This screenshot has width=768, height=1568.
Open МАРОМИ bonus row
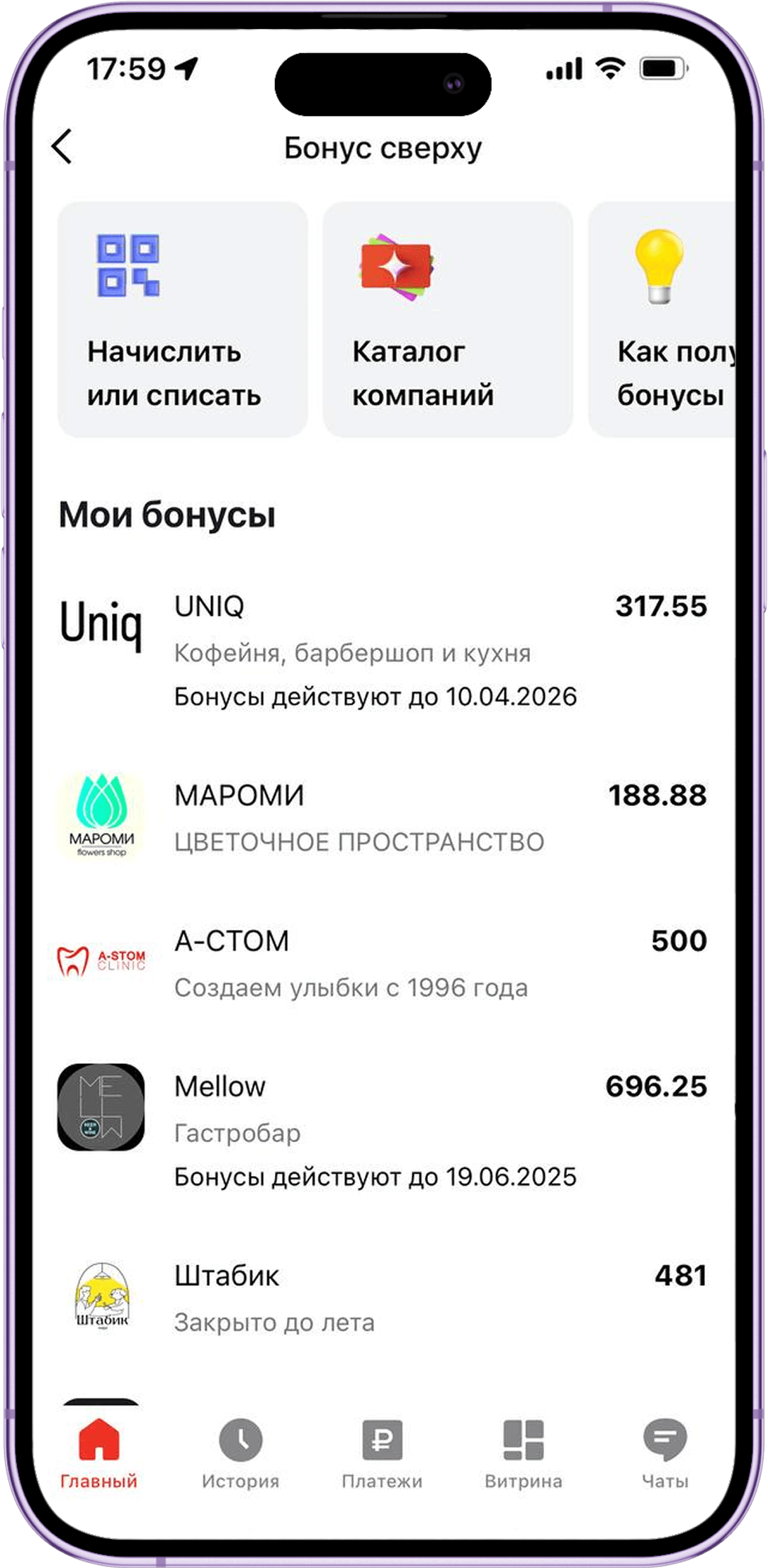click(383, 817)
